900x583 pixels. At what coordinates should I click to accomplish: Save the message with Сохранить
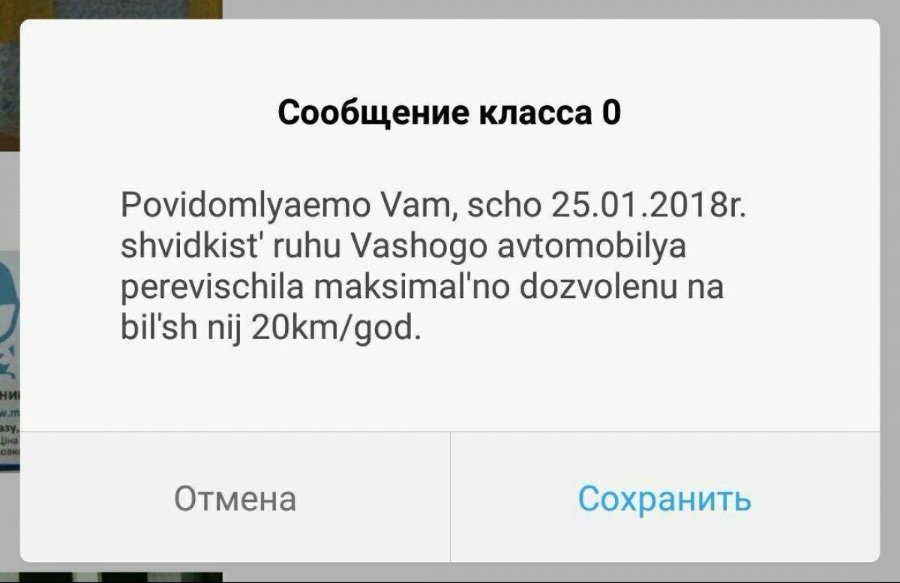664,497
